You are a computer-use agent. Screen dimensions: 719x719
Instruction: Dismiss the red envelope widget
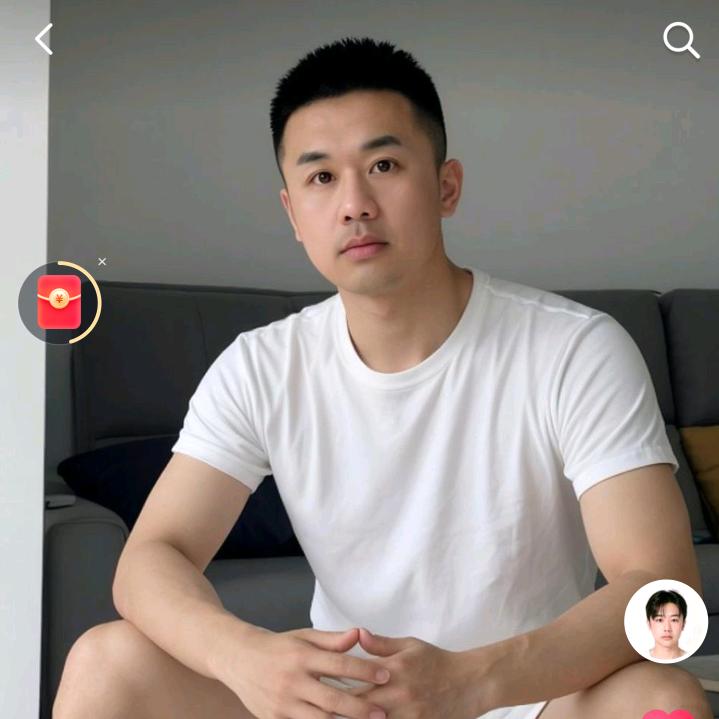pos(102,261)
